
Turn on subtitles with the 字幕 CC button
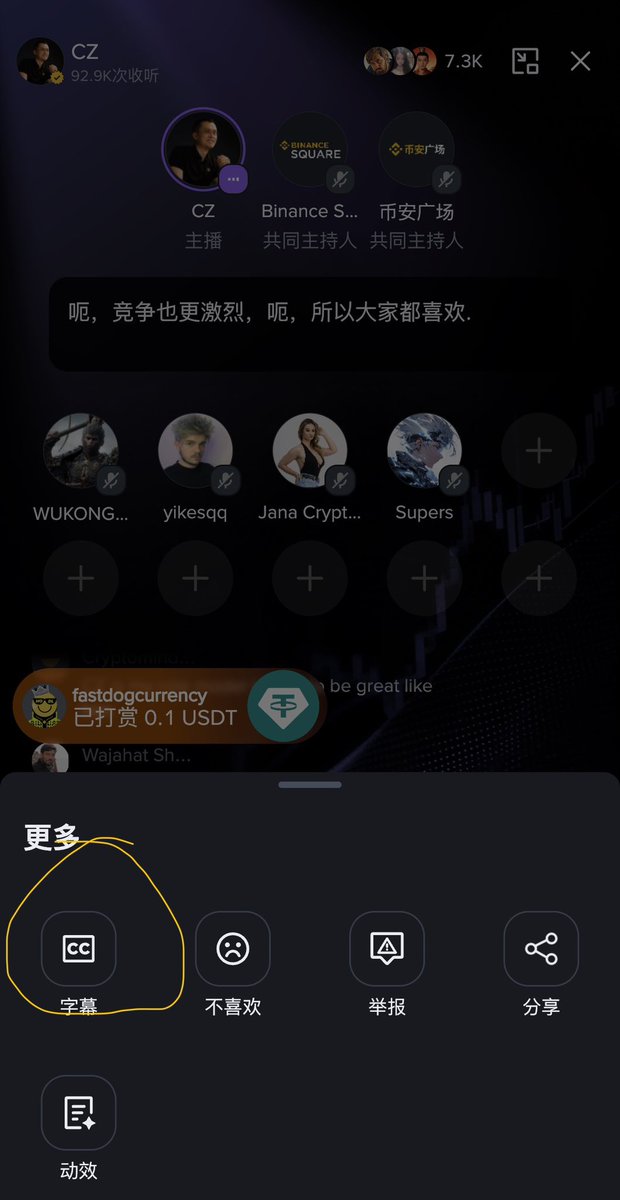(78, 949)
